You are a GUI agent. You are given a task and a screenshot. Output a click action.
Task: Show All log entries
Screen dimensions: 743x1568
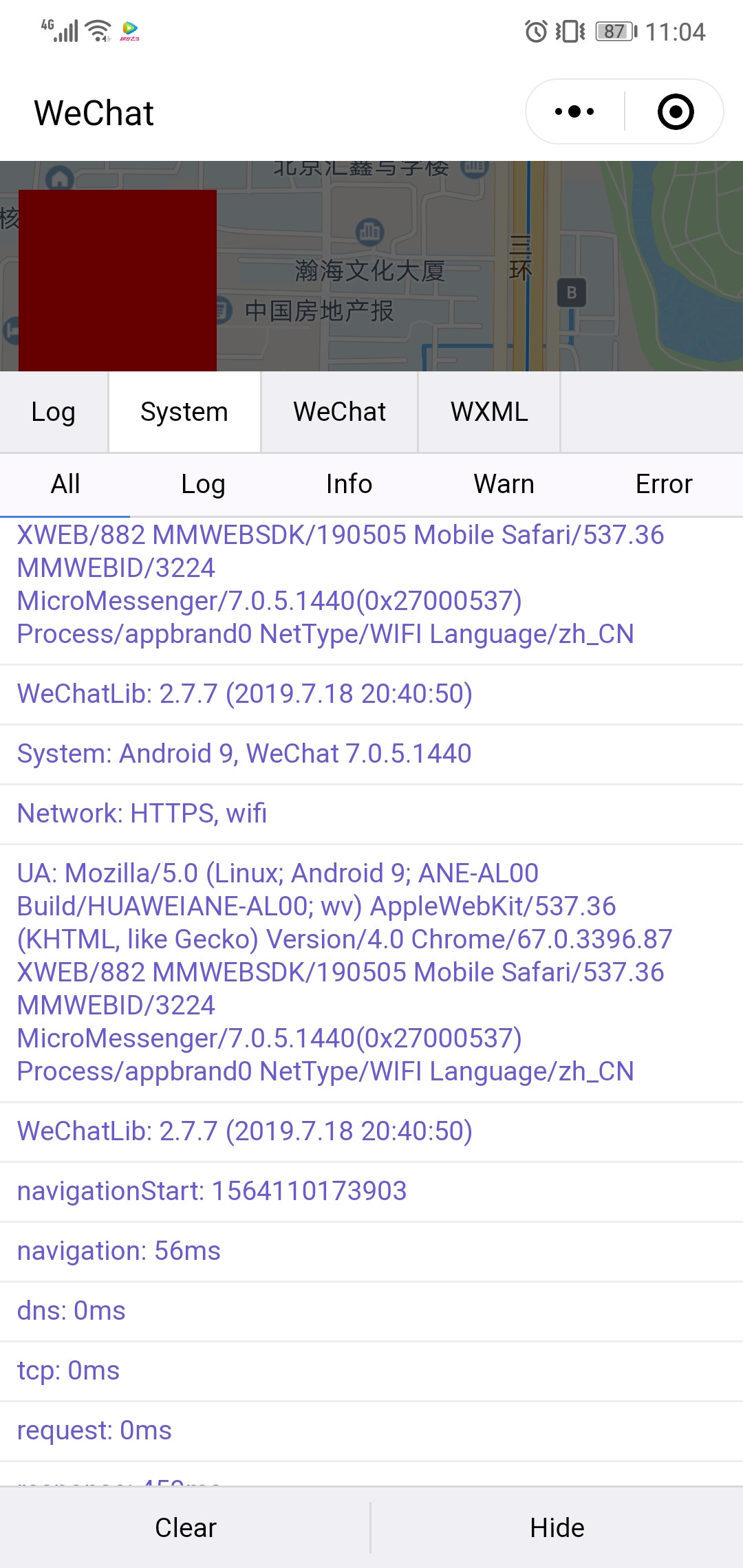click(x=65, y=484)
